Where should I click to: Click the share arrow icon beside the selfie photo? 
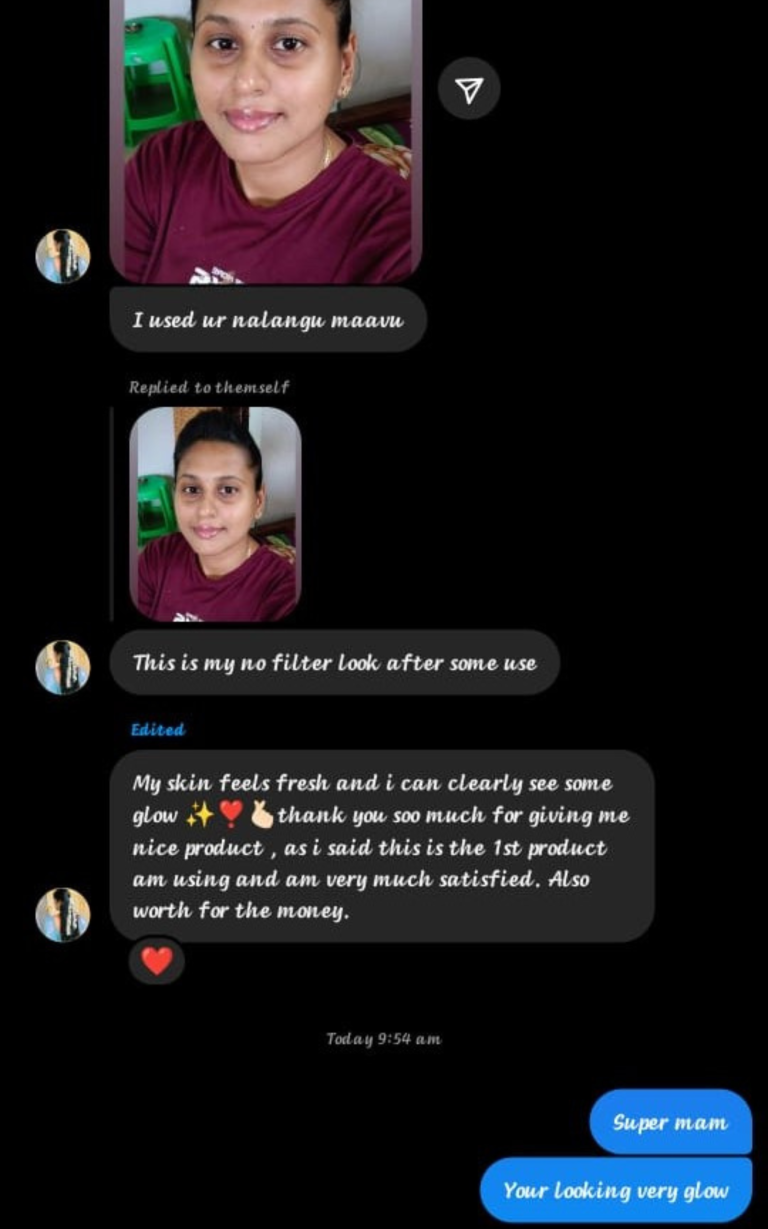point(468,88)
